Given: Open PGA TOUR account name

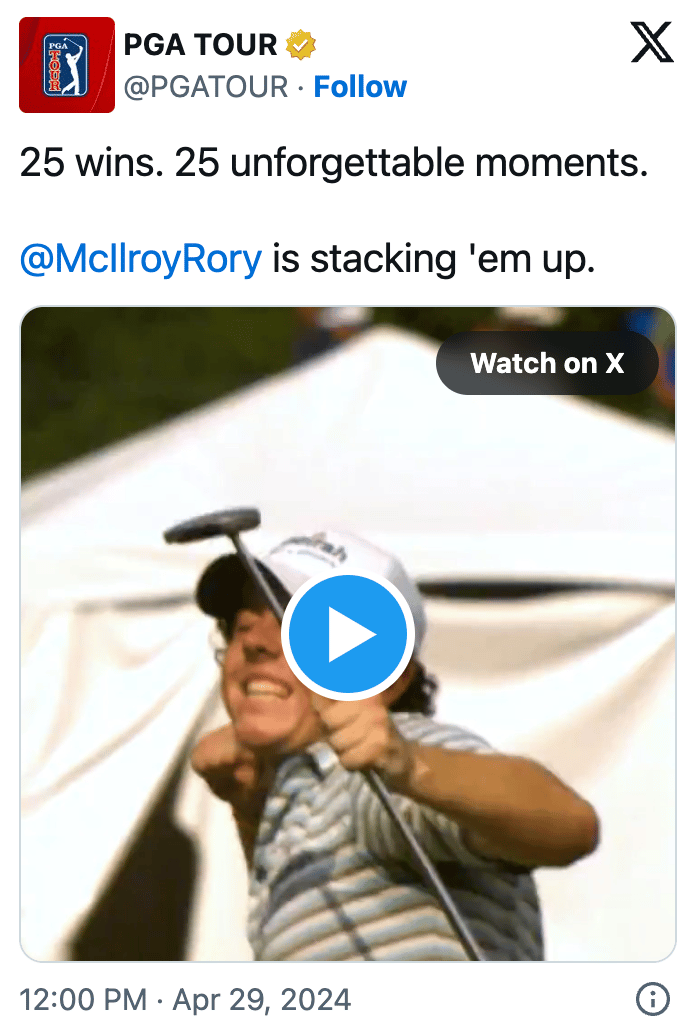Looking at the screenshot, I should tap(200, 44).
